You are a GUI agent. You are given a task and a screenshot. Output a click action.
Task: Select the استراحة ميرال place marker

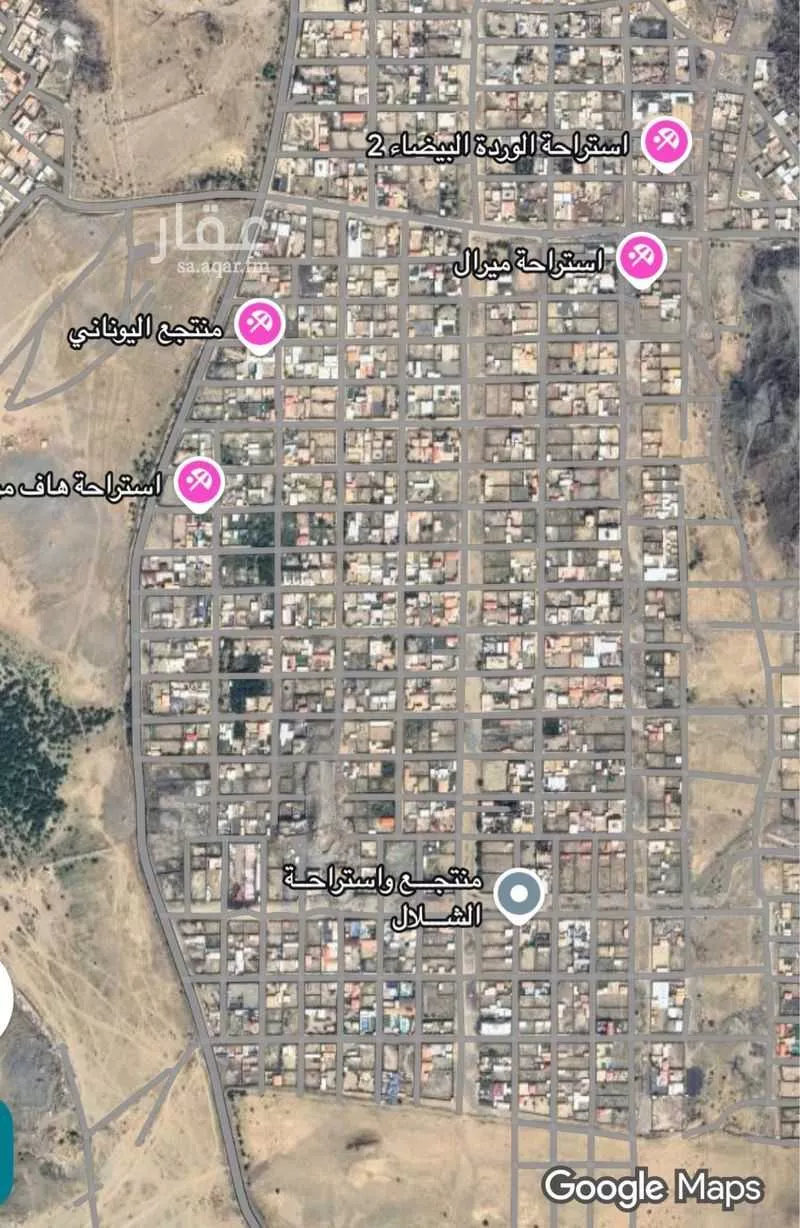pyautogui.click(x=641, y=258)
